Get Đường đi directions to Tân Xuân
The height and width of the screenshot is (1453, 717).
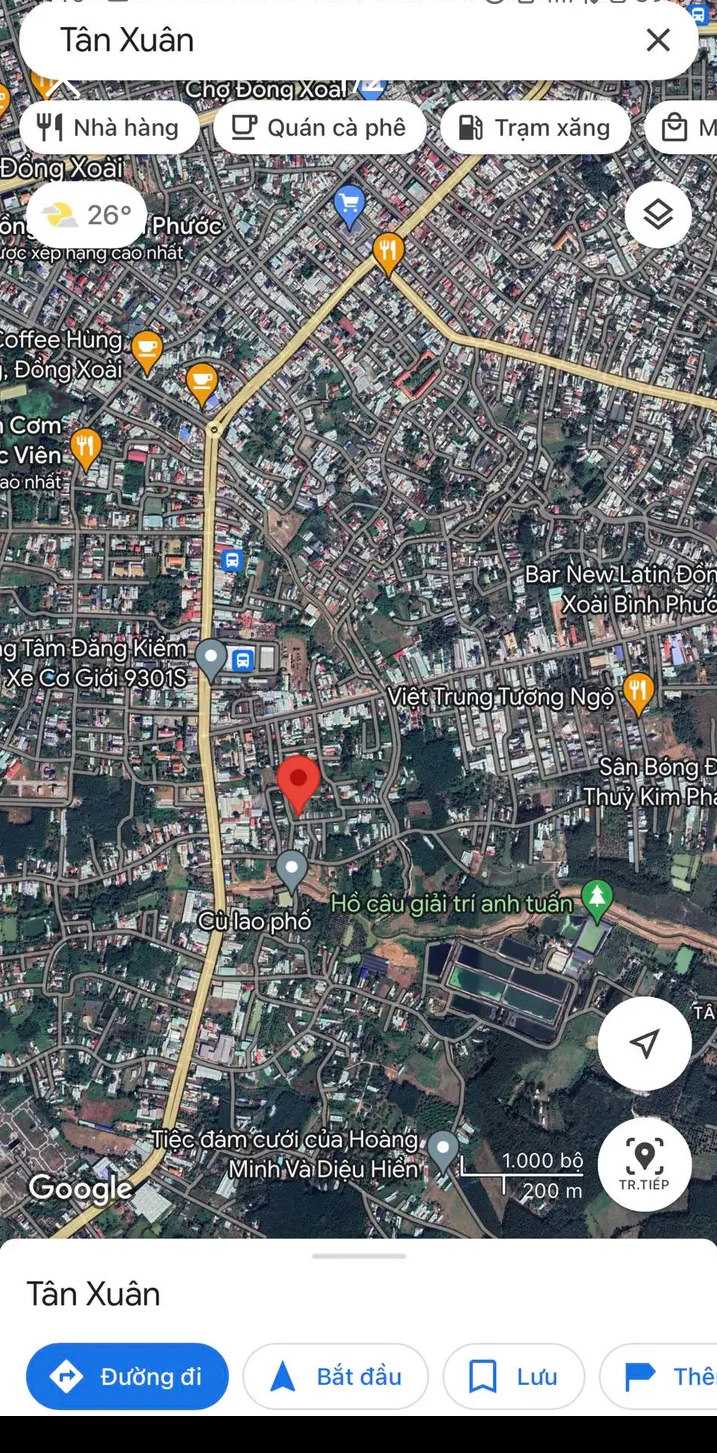click(x=127, y=1376)
